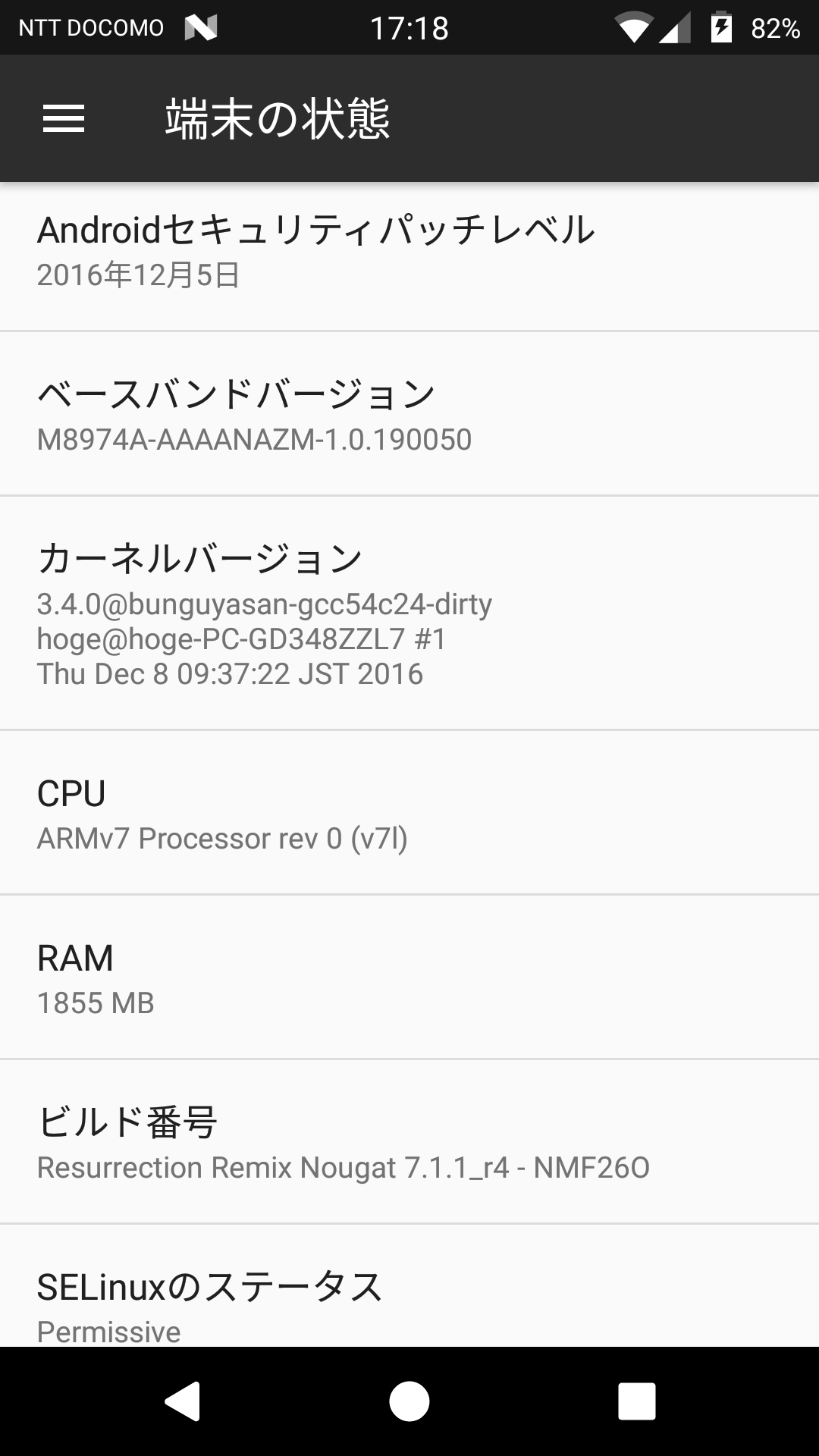
Task: Open recent apps with the square button
Action: pos(636,1401)
